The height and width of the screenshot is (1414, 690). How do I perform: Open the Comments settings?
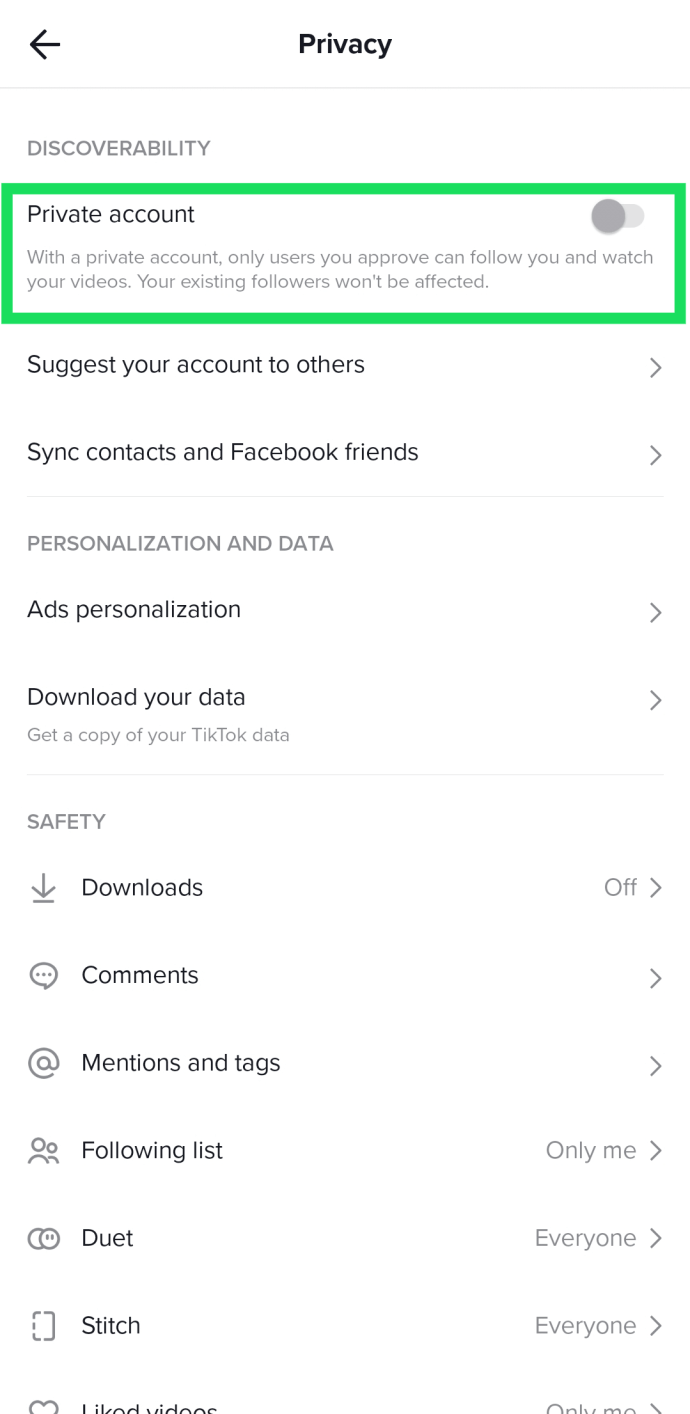(x=345, y=976)
